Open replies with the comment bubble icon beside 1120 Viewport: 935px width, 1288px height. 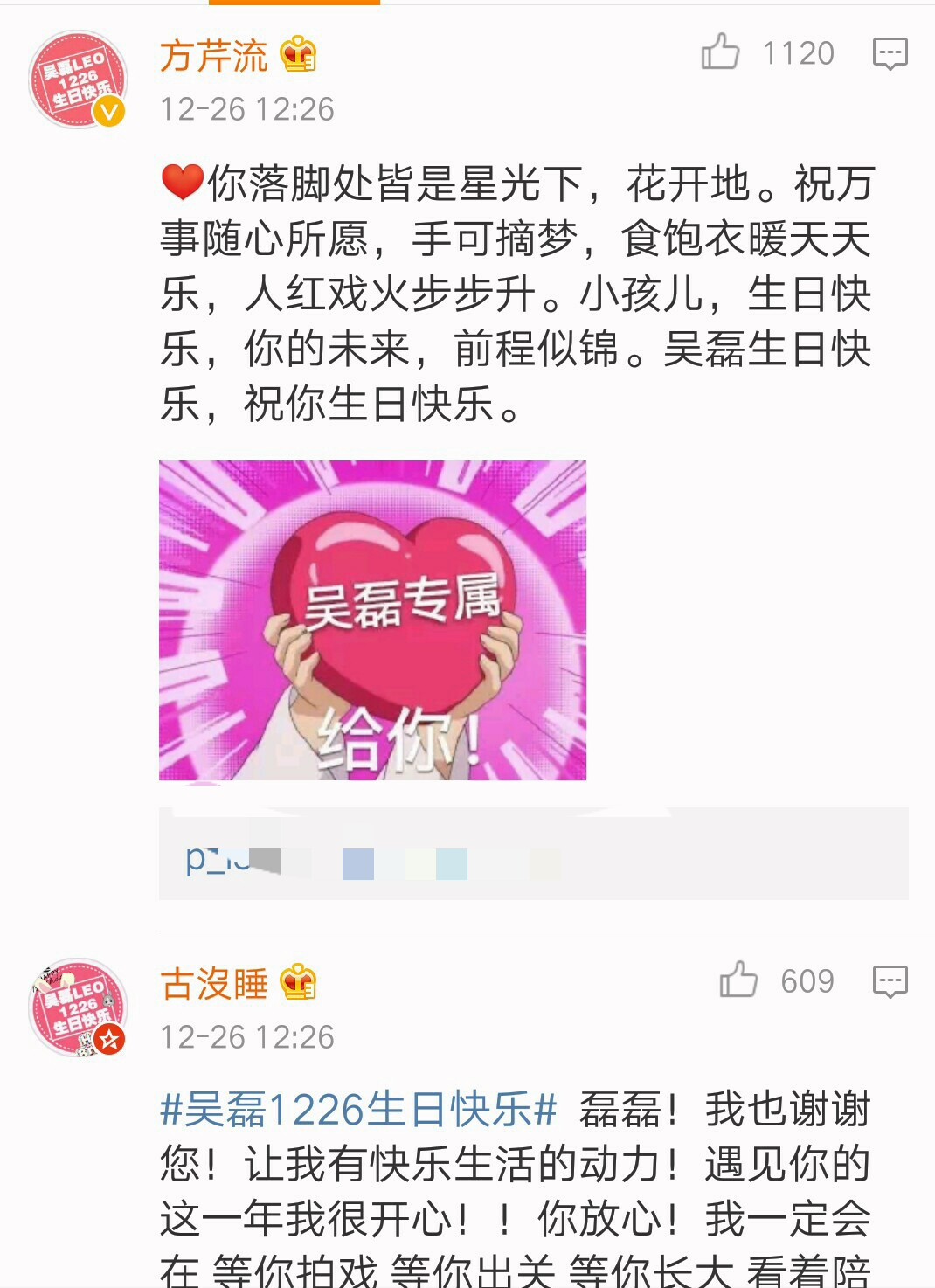click(891, 52)
